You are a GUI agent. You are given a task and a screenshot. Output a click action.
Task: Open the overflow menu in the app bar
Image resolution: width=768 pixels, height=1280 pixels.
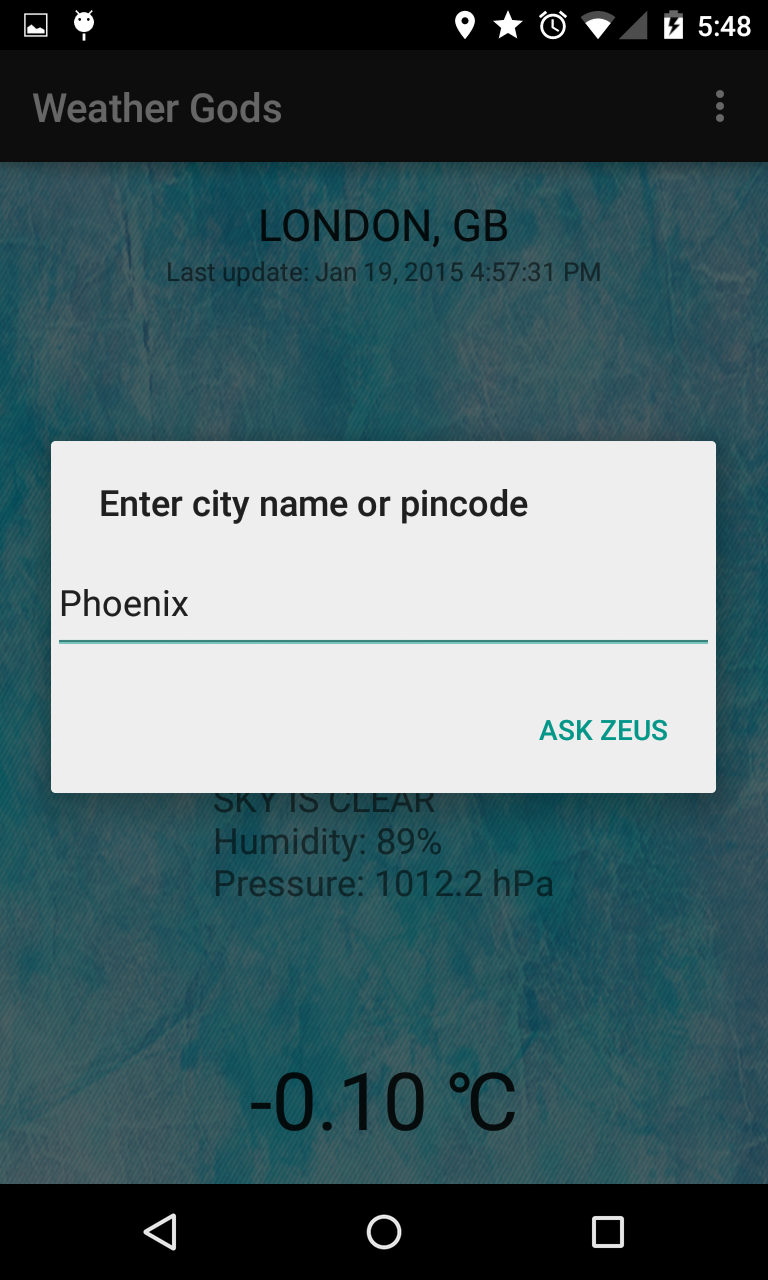coord(719,107)
